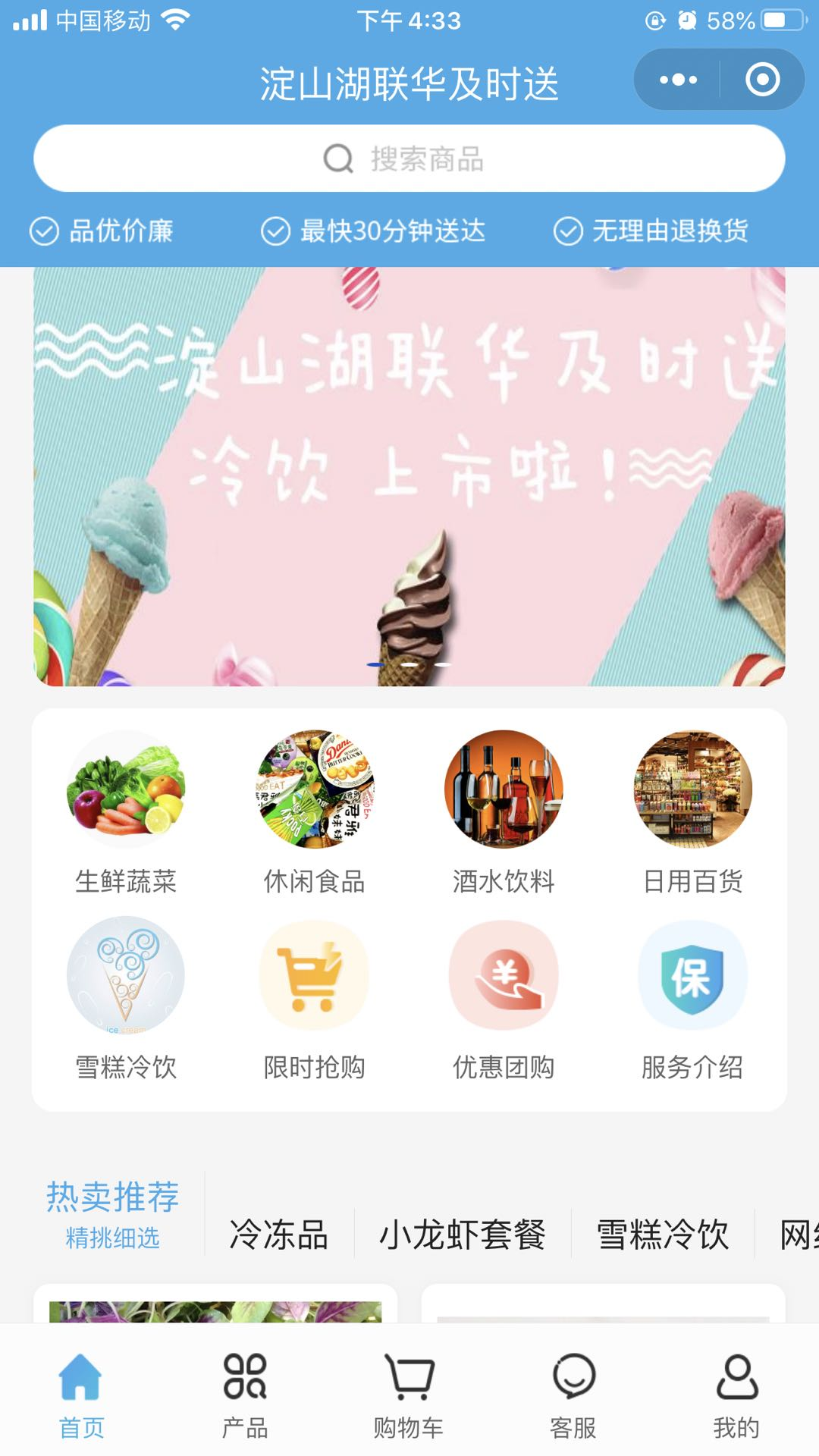Switch to 小龙虾套餐 crayfish set tab
The image size is (819, 1456).
(x=463, y=1232)
